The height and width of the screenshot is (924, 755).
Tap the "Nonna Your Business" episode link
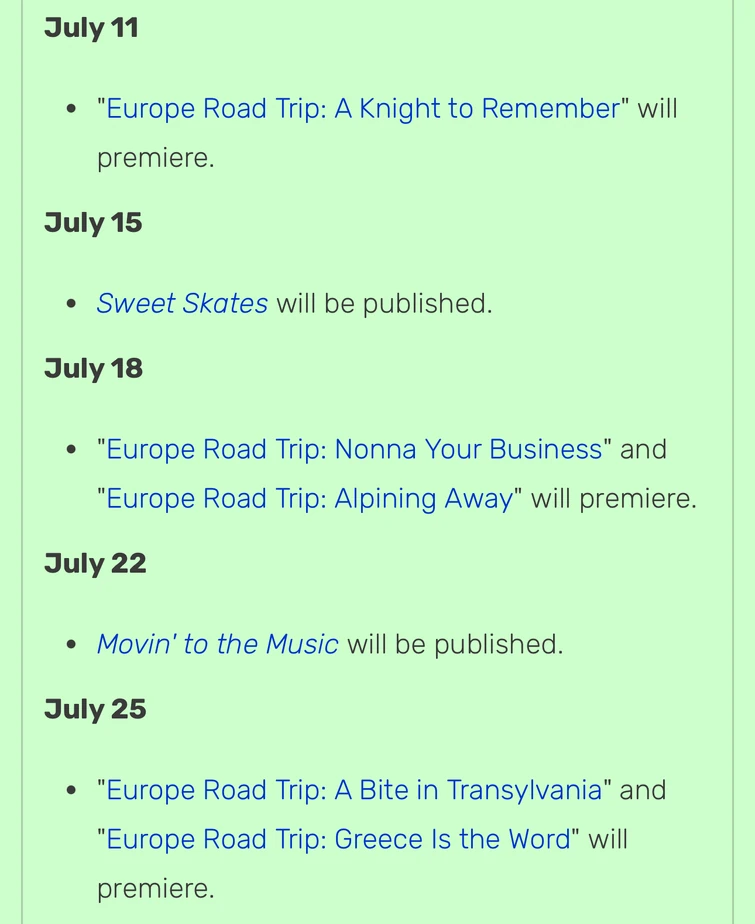(354, 450)
